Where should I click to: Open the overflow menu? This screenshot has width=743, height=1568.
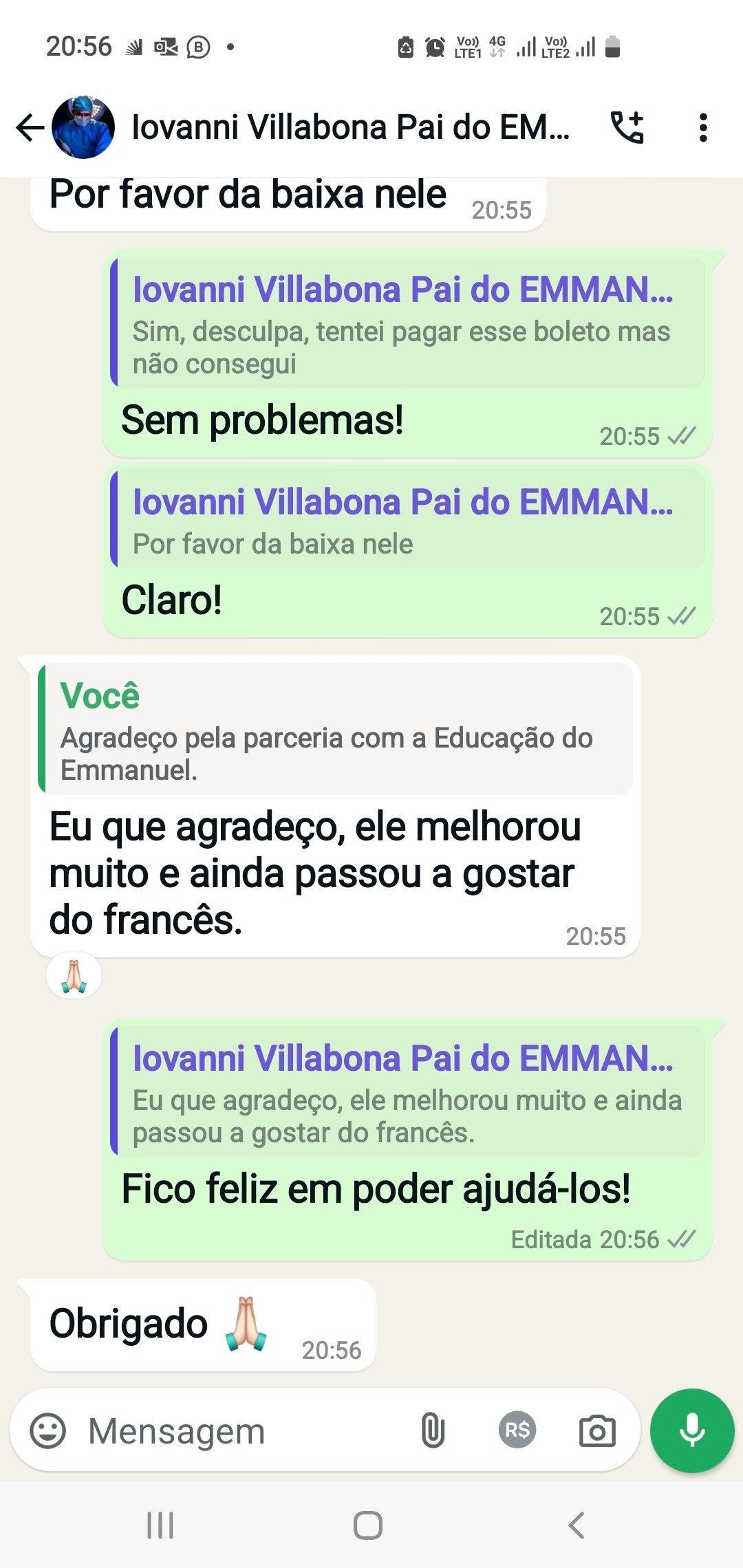click(702, 128)
